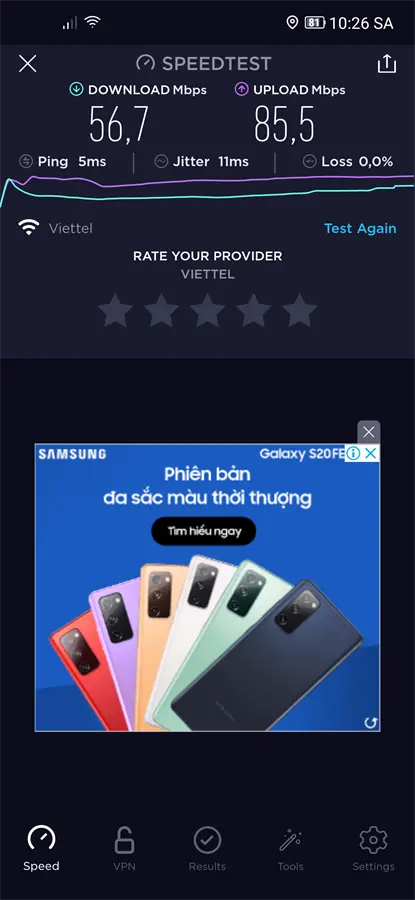Image resolution: width=415 pixels, height=900 pixels.
Task: Close the speed test results
Action: click(28, 64)
